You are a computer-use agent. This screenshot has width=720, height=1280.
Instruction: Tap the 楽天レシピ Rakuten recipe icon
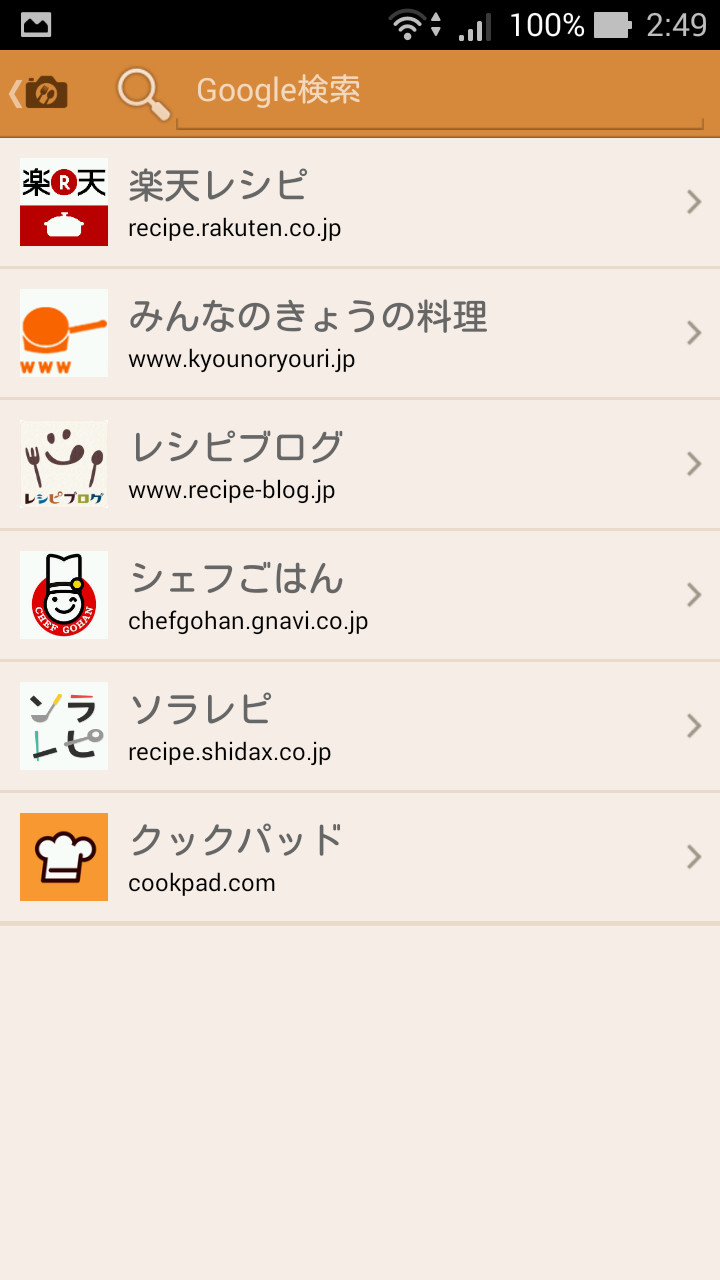click(63, 201)
